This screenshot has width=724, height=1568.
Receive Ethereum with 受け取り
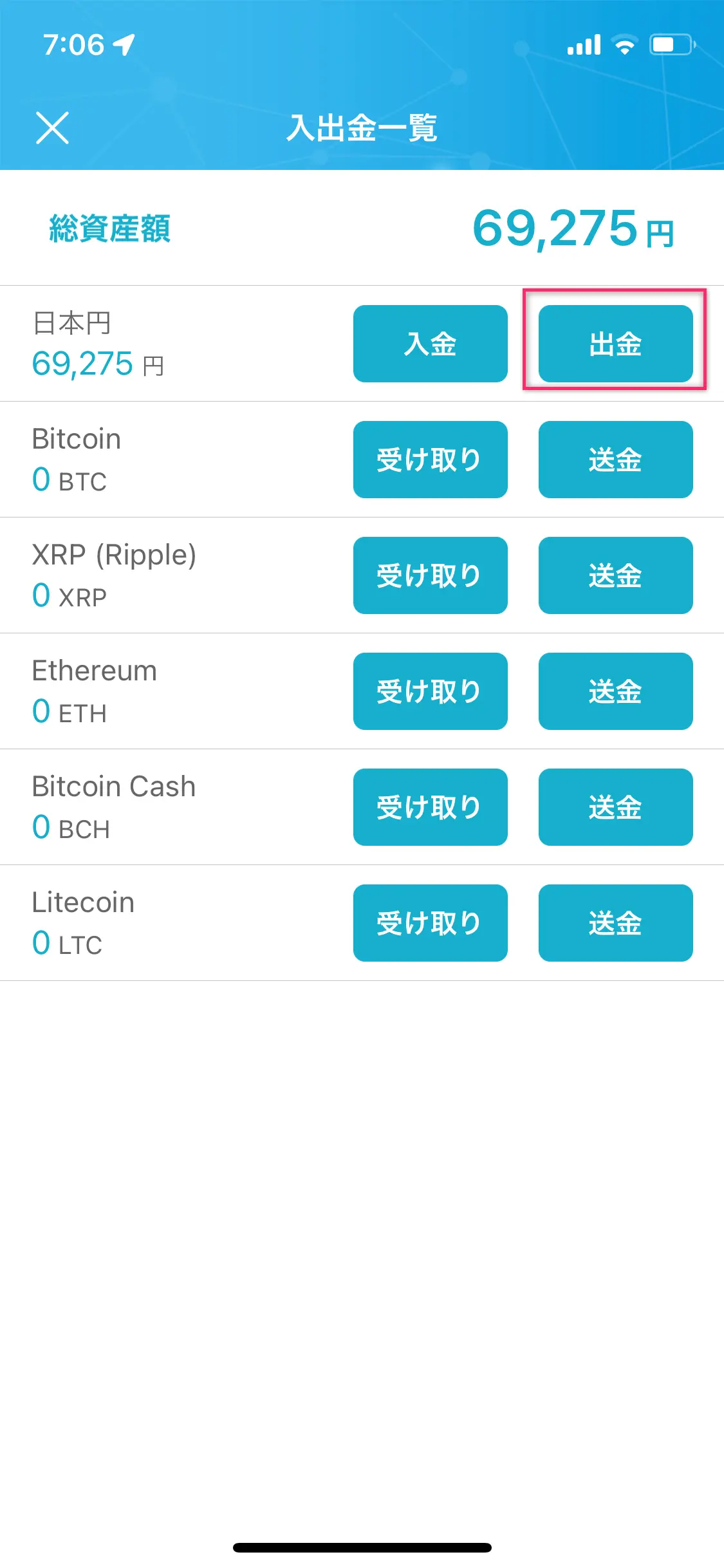431,691
